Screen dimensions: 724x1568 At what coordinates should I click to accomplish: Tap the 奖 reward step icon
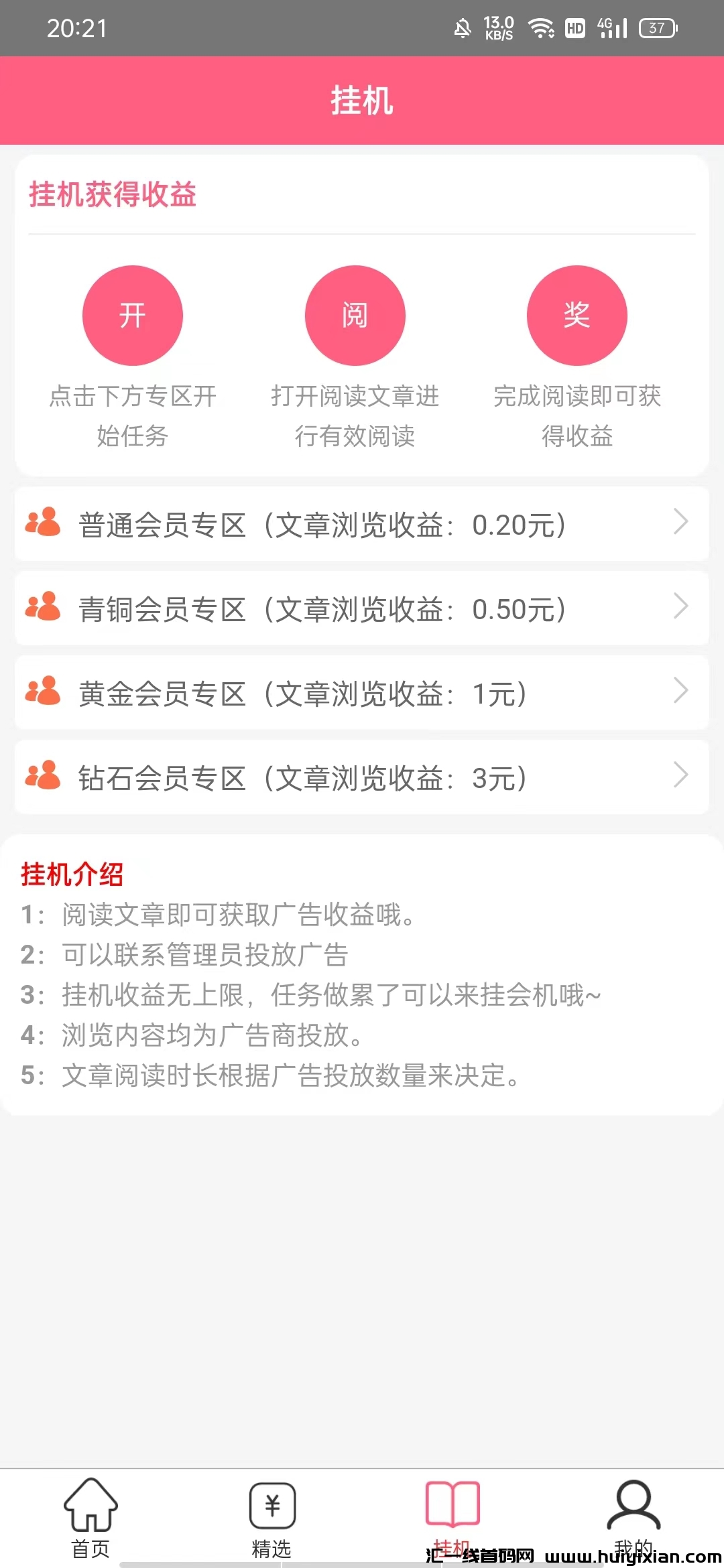[x=577, y=315]
